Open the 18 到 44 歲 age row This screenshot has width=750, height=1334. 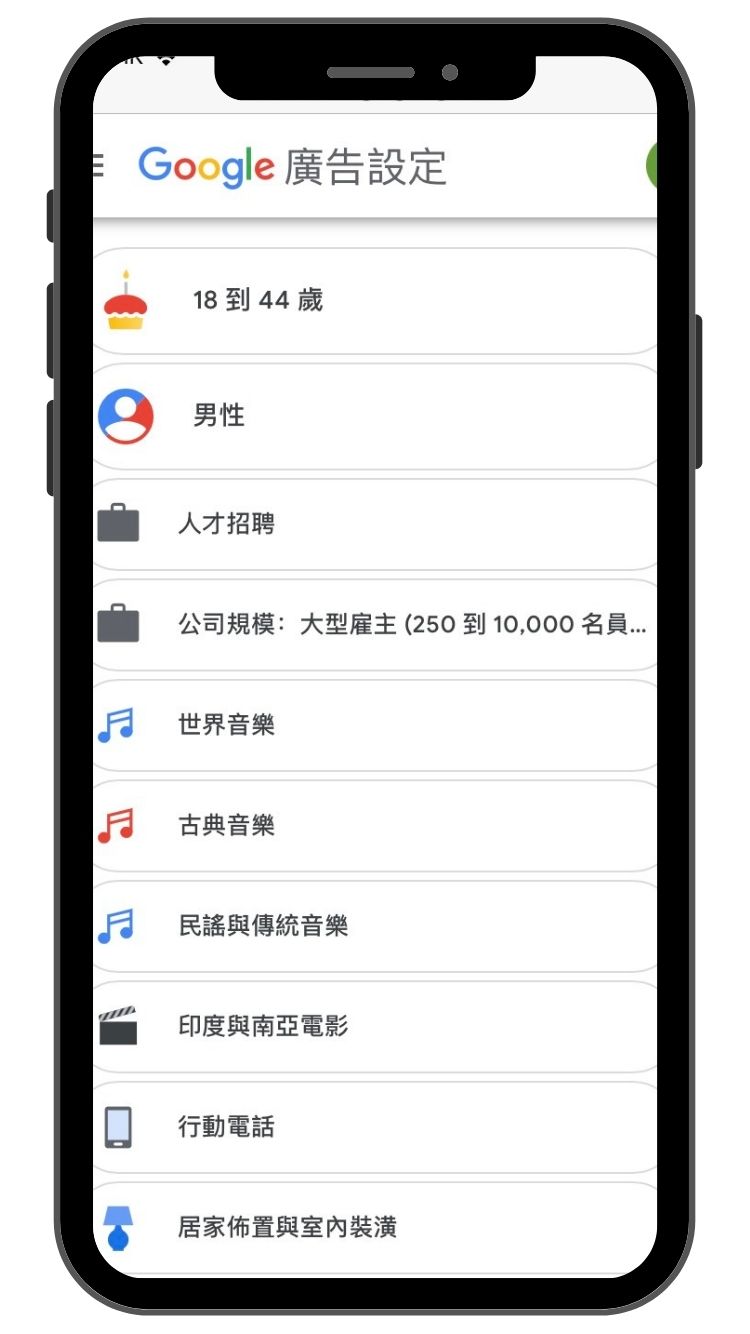375,300
